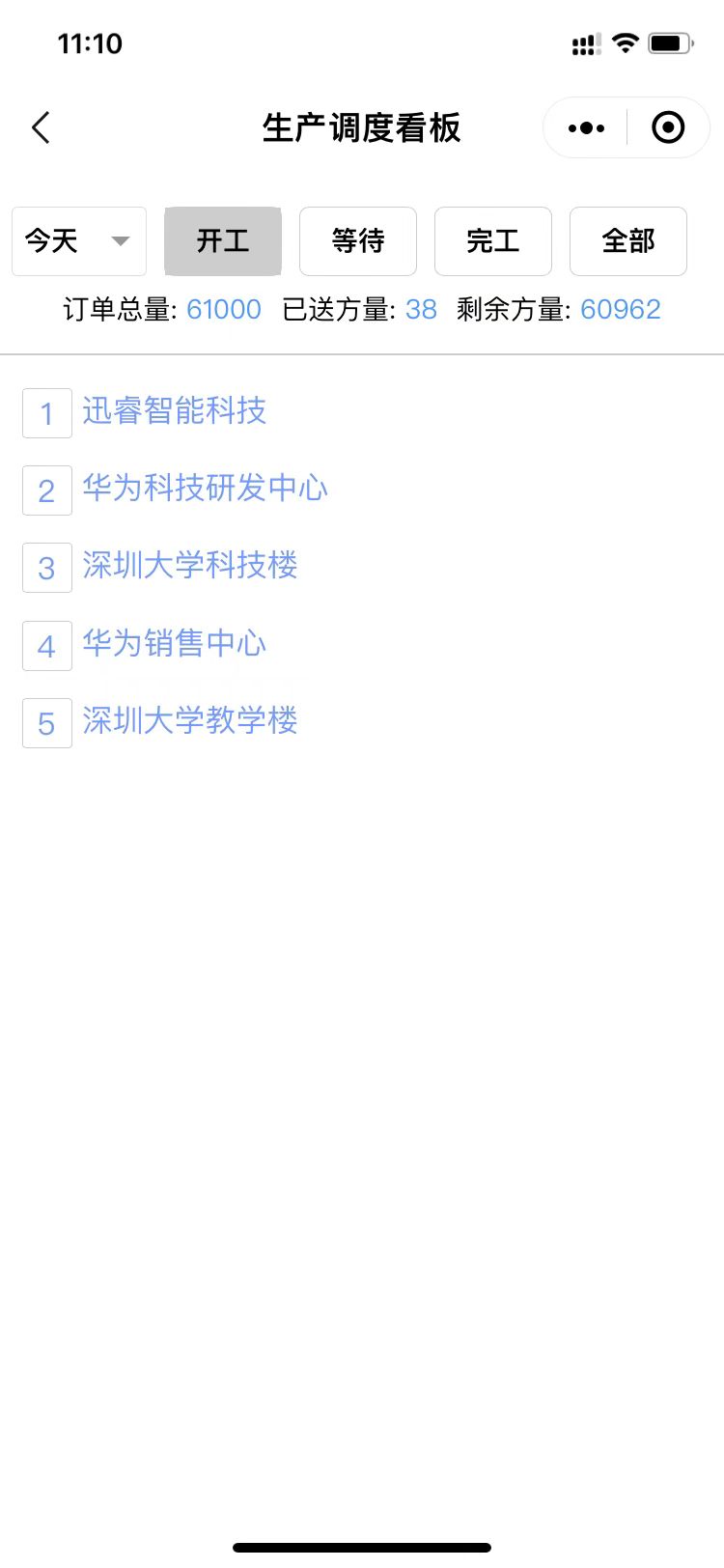Image resolution: width=724 pixels, height=1568 pixels.
Task: Show 全部 orders
Action: coord(628,241)
